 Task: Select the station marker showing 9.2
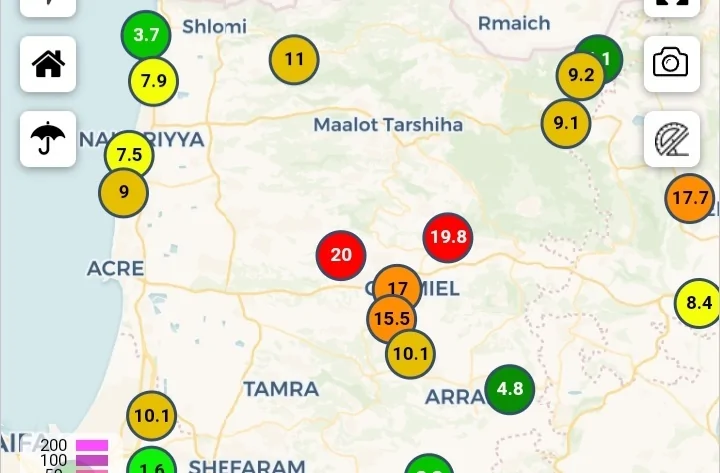(580, 76)
